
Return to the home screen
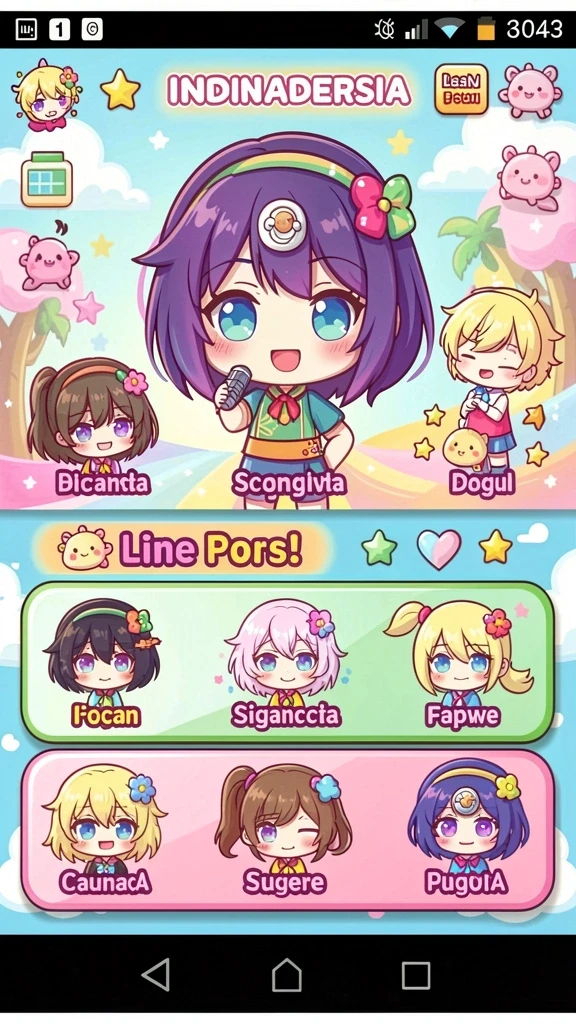287,975
